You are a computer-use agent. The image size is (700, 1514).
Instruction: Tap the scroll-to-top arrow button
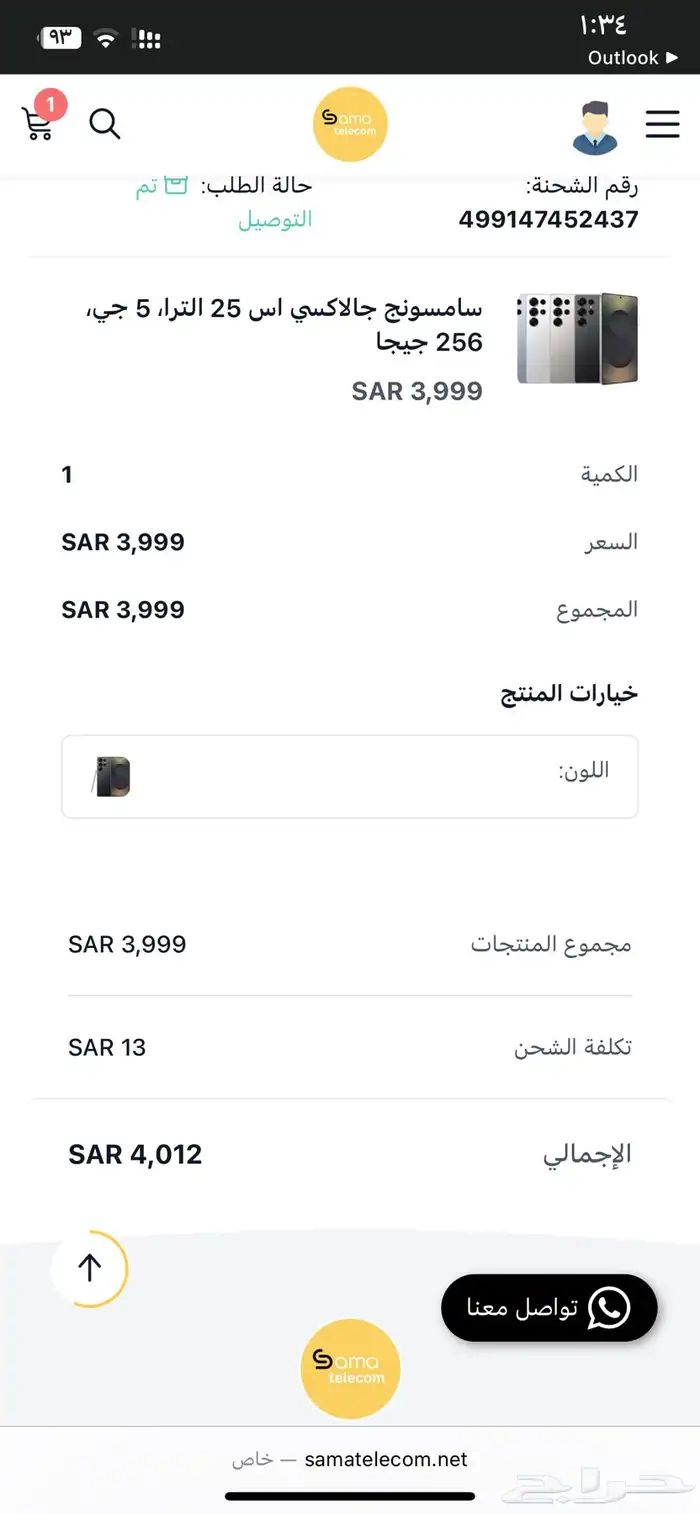click(90, 1268)
